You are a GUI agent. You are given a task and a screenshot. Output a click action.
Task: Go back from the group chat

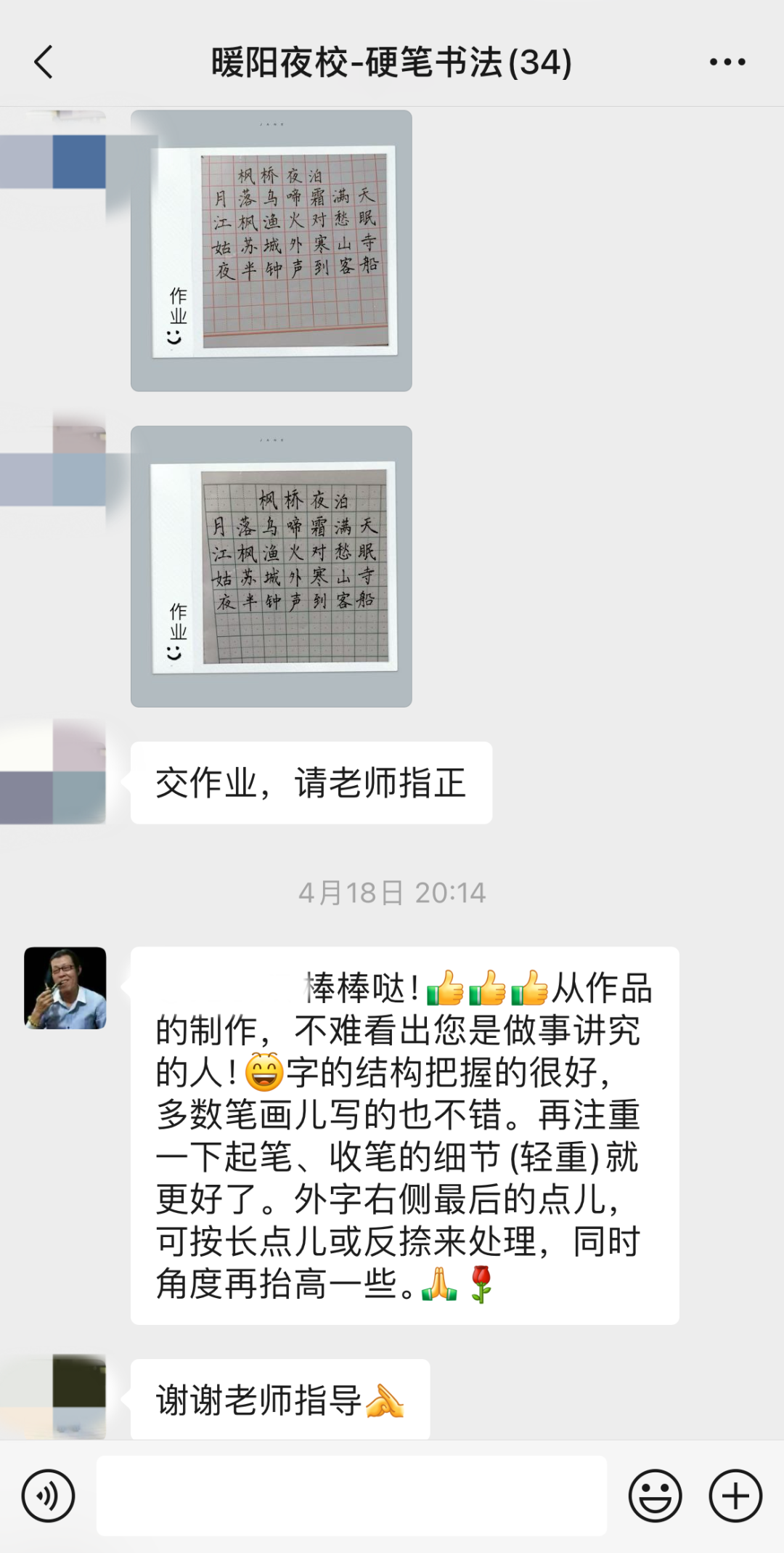point(44,62)
